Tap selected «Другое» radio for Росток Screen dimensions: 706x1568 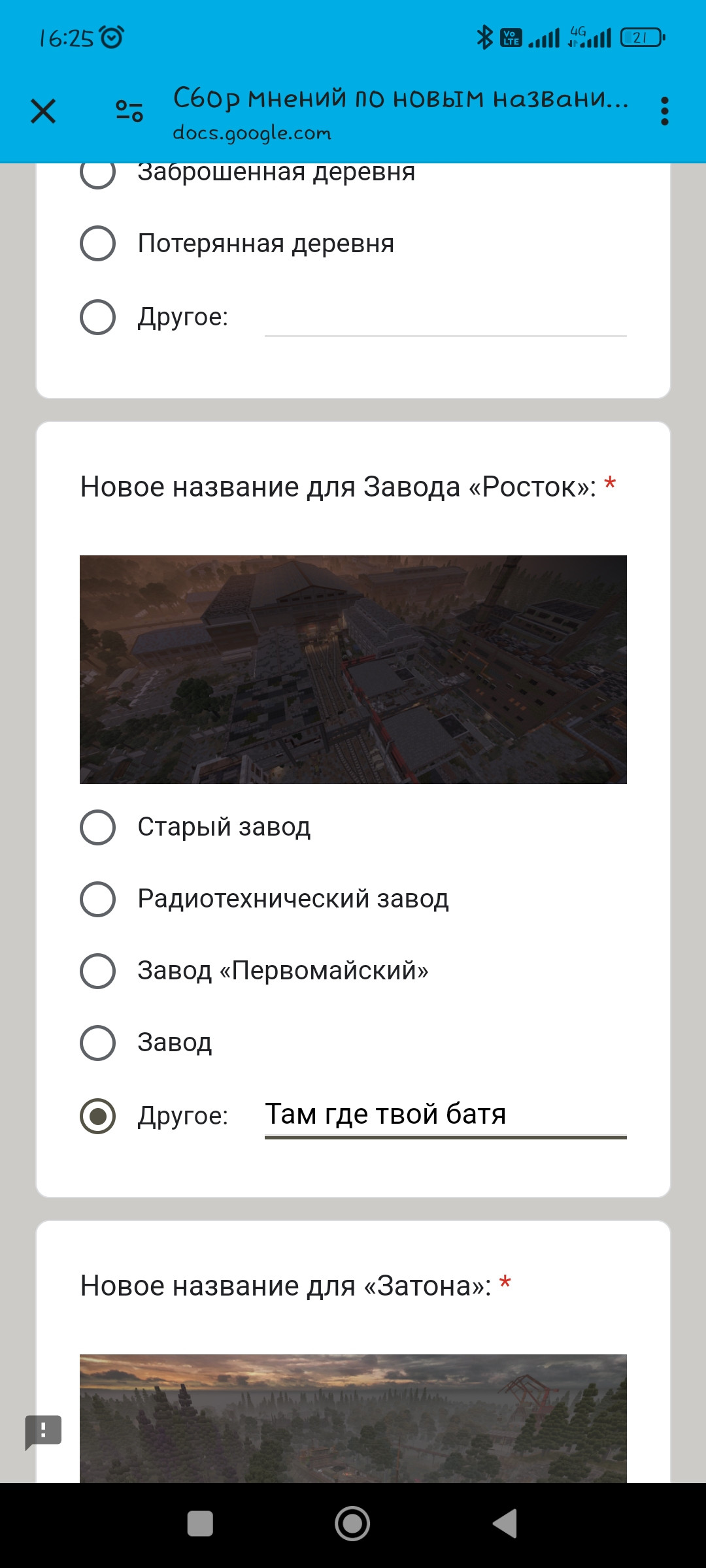pos(98,1116)
